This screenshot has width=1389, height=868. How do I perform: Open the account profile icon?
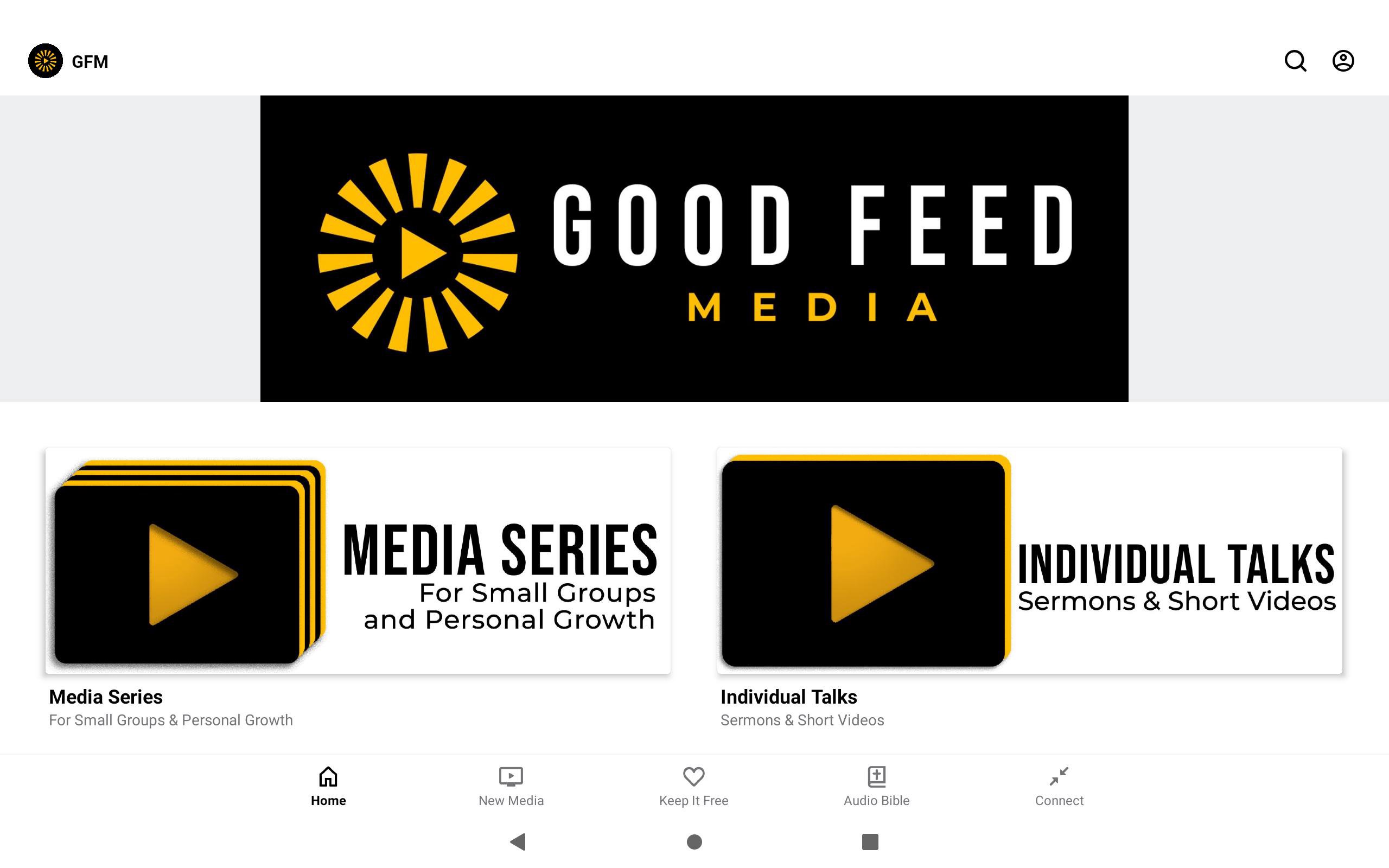coord(1342,61)
